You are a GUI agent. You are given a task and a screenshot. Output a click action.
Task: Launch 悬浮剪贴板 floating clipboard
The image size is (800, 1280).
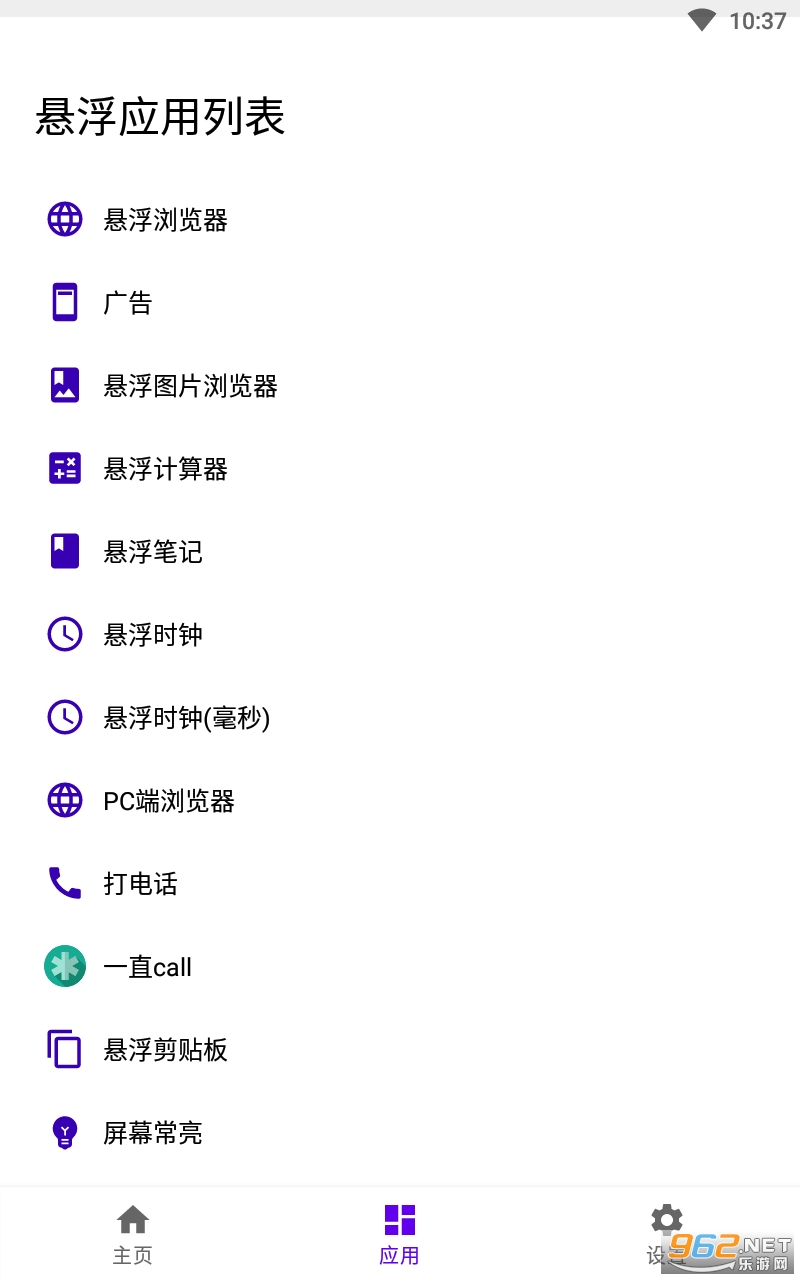coord(165,1050)
